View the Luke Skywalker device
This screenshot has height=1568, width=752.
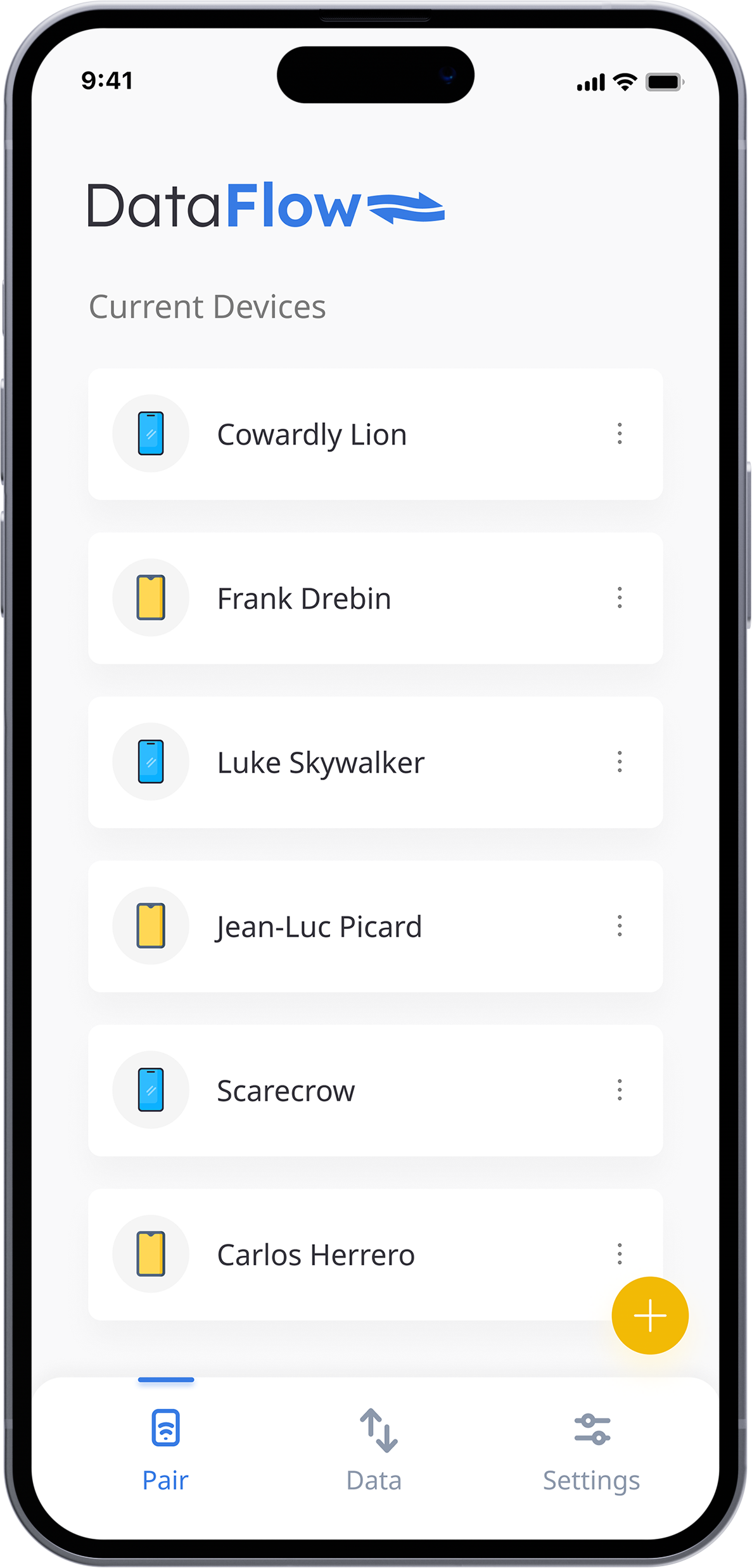(x=321, y=762)
